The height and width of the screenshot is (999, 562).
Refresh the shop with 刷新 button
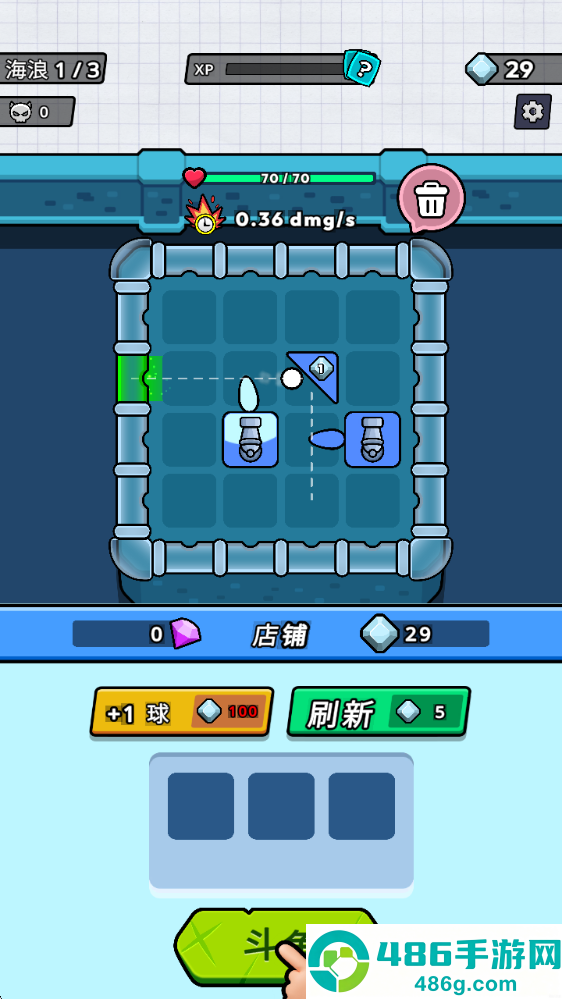[x=379, y=712]
